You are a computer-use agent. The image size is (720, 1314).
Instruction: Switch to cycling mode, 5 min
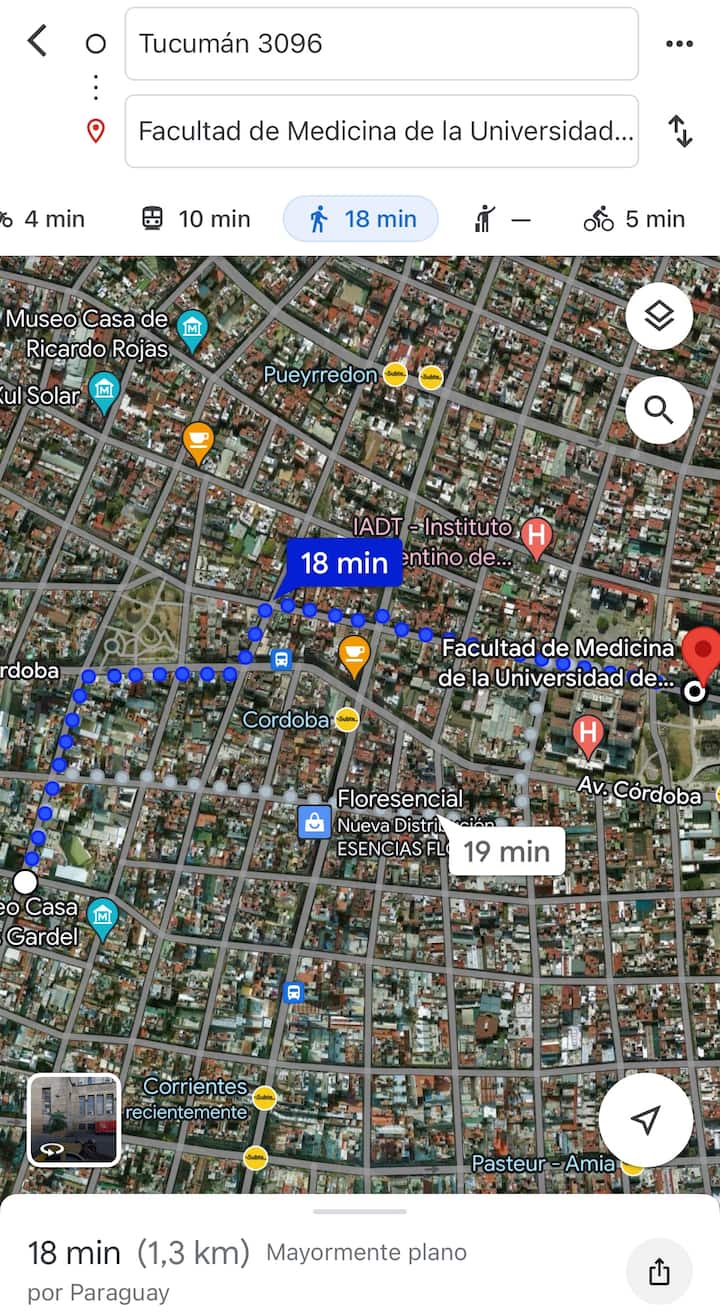click(634, 219)
